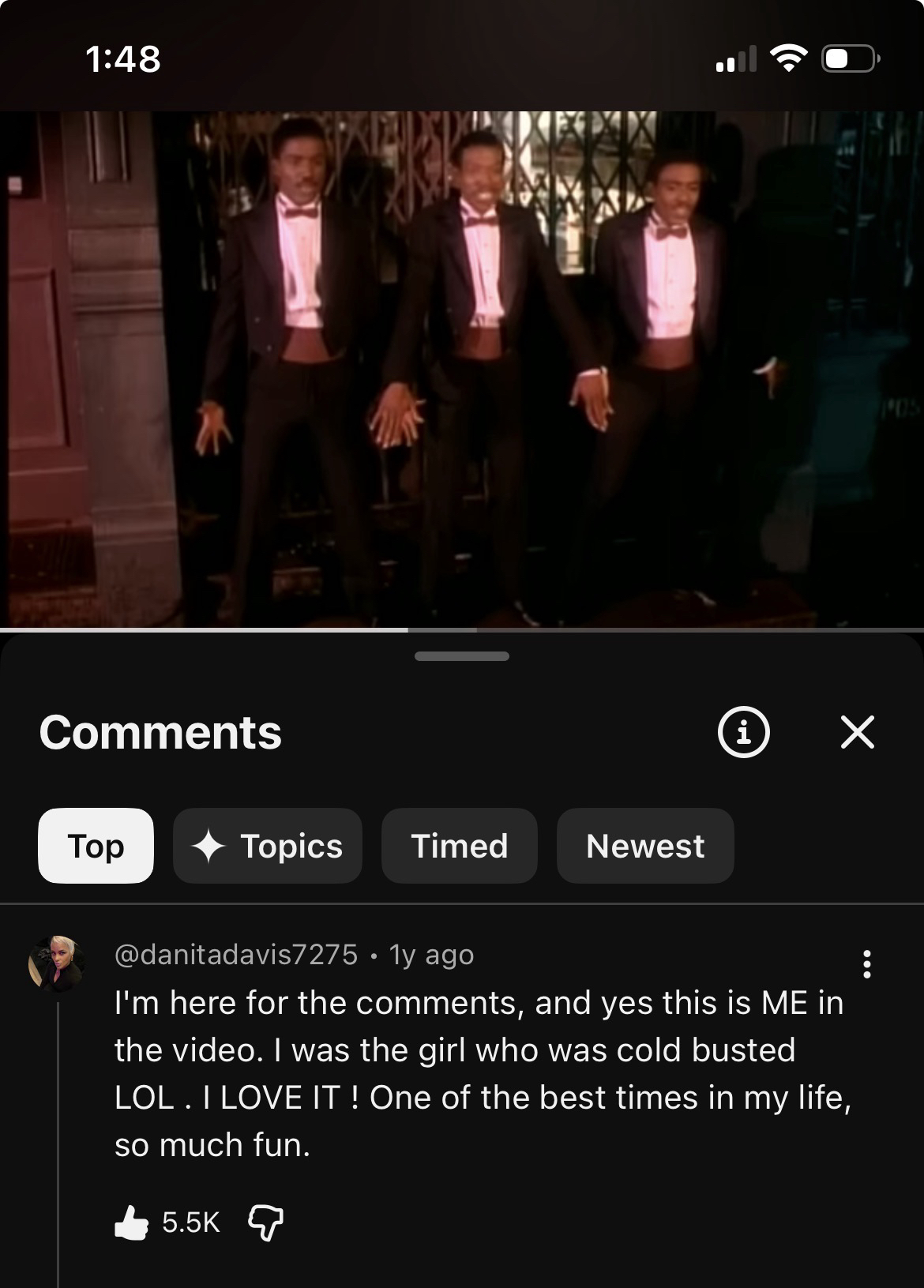The width and height of the screenshot is (924, 1288).
Task: Close the comments panel
Action: [x=857, y=732]
